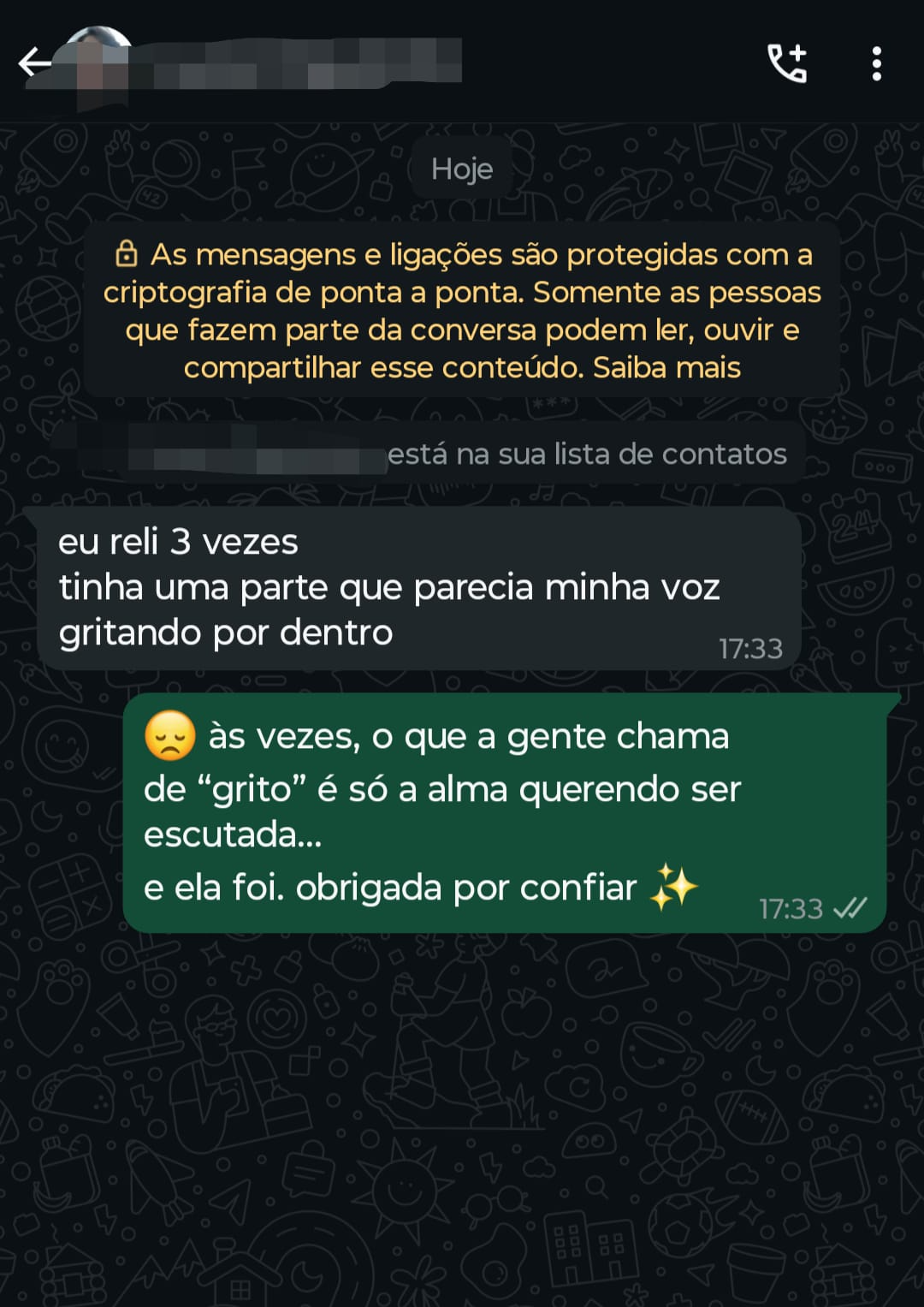Open 'Saiba mais' in the encryption banner

click(672, 368)
